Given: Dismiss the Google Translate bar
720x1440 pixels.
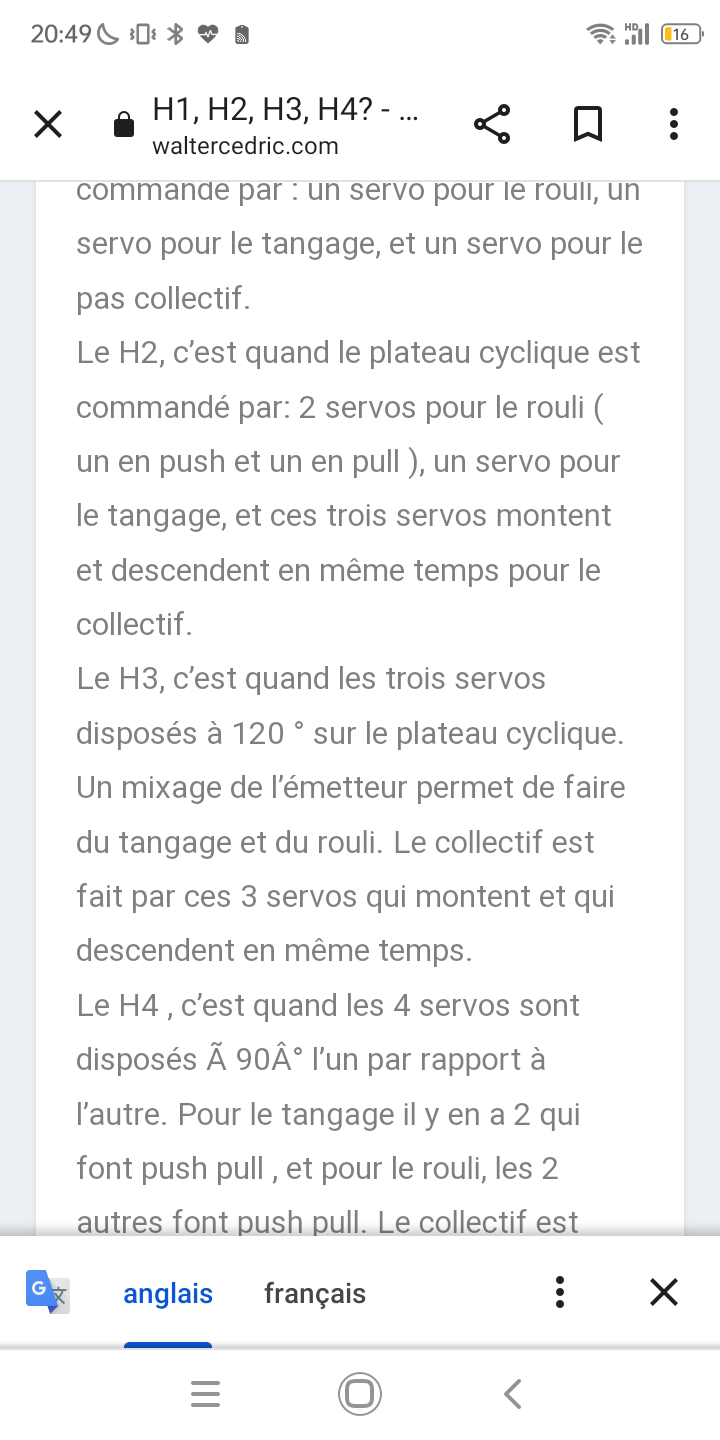Looking at the screenshot, I should 664,1292.
